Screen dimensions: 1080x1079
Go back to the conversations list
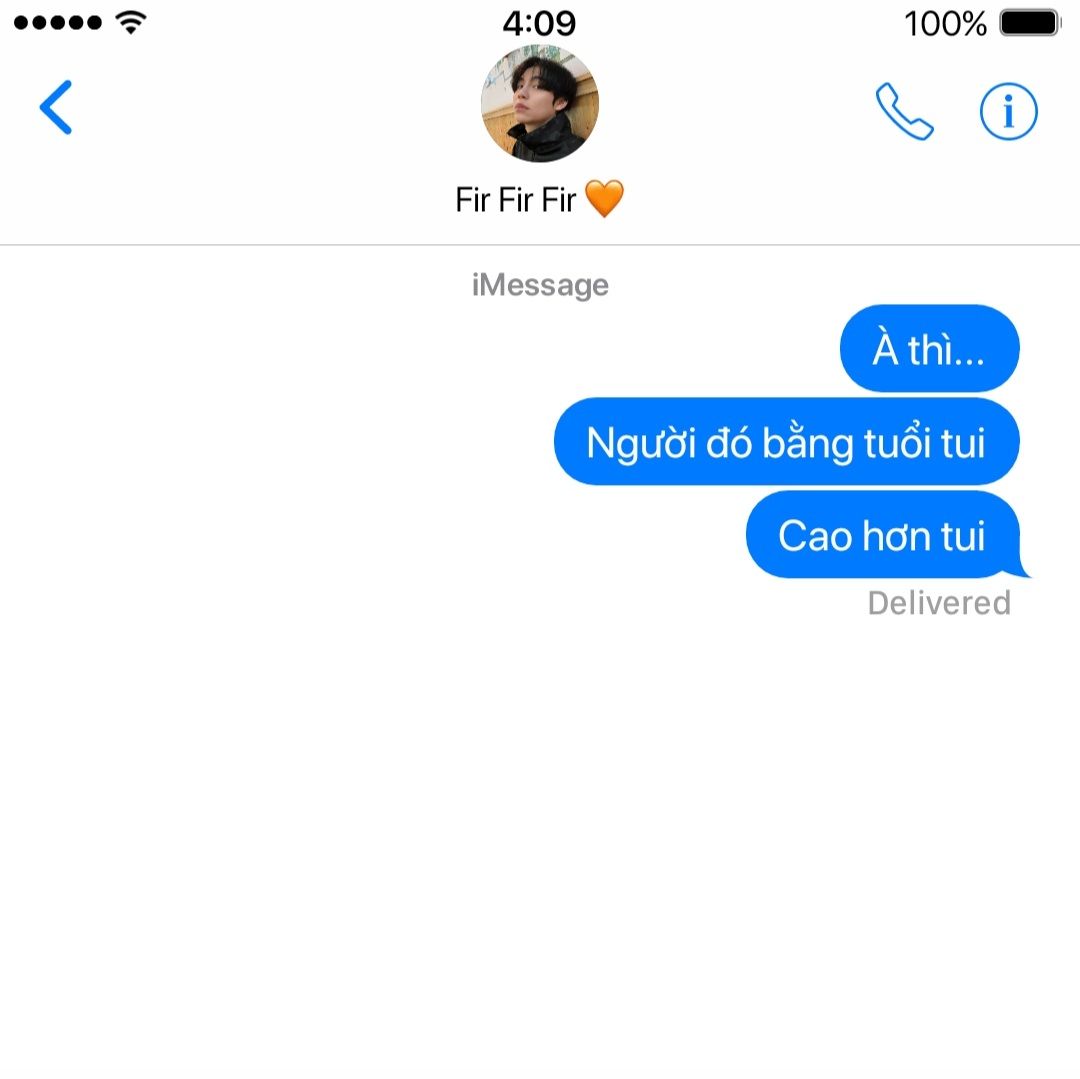click(56, 107)
